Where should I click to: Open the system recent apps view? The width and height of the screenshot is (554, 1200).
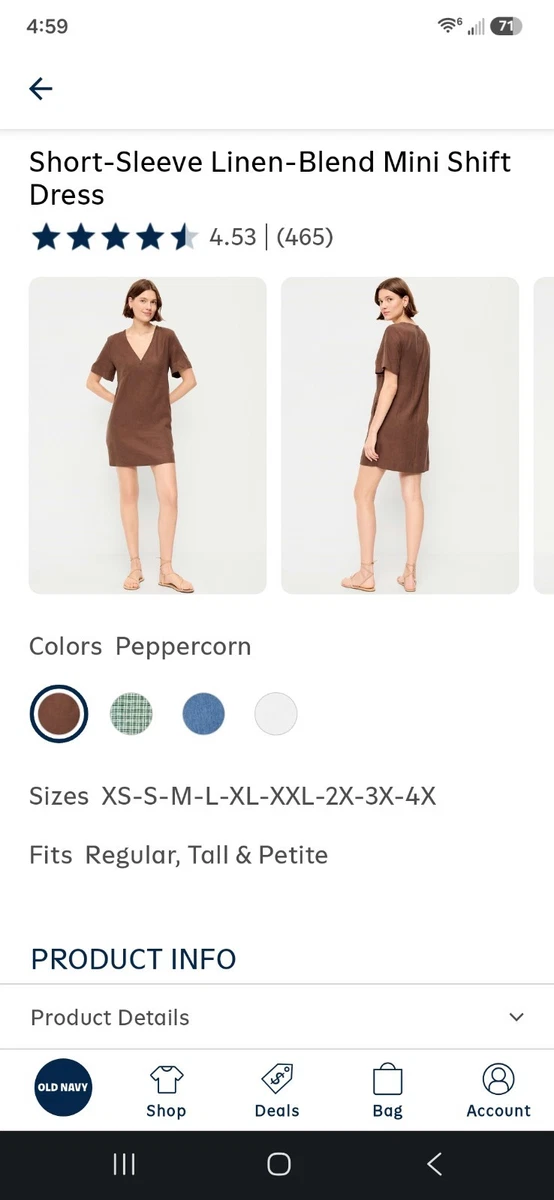pyautogui.click(x=124, y=1164)
